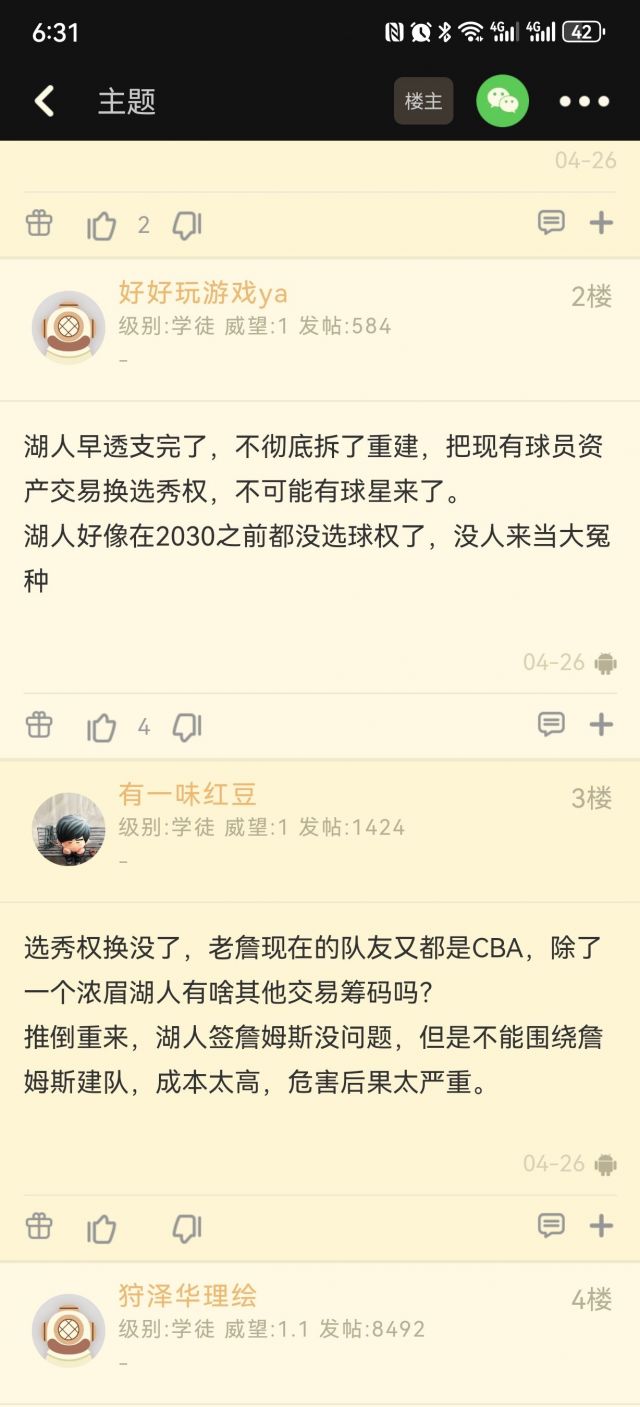
Task: Open user profile of 有一味红豆
Action: point(68,829)
